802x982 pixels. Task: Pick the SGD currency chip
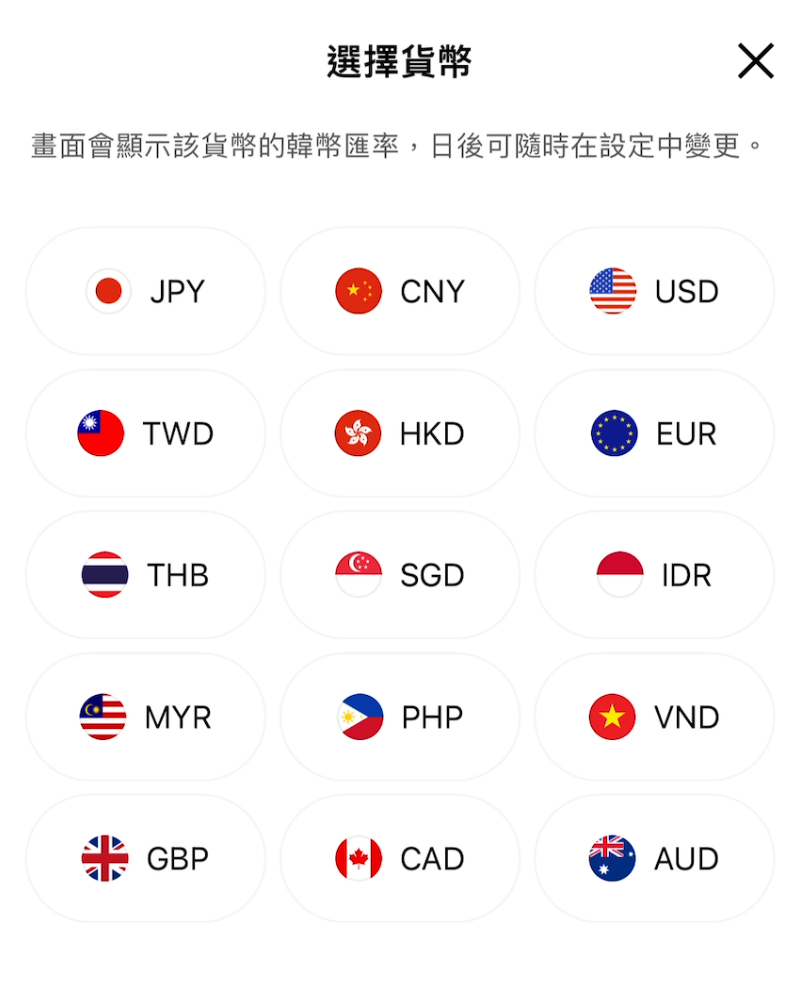tap(400, 575)
